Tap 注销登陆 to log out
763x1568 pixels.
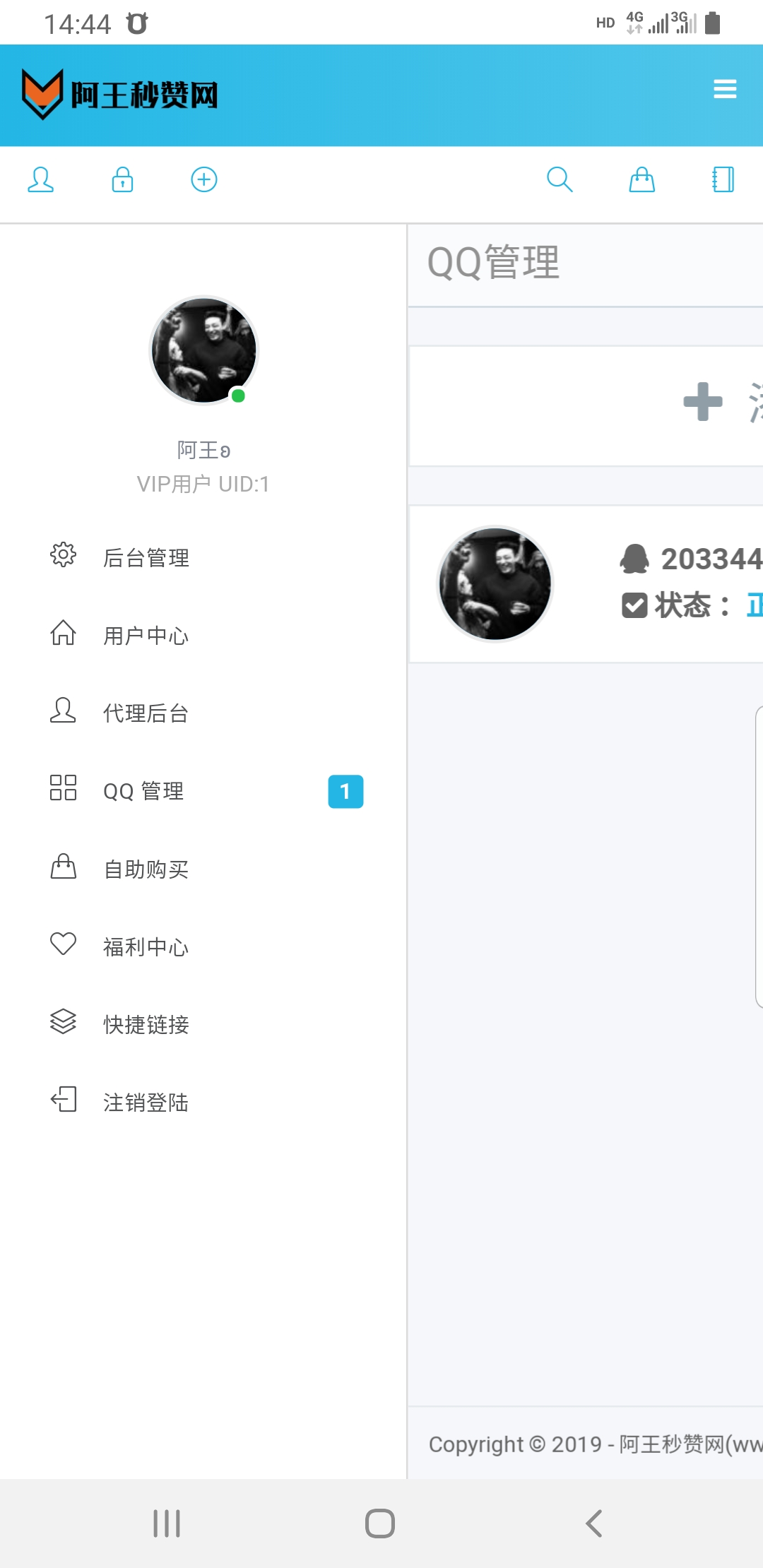tap(146, 1102)
